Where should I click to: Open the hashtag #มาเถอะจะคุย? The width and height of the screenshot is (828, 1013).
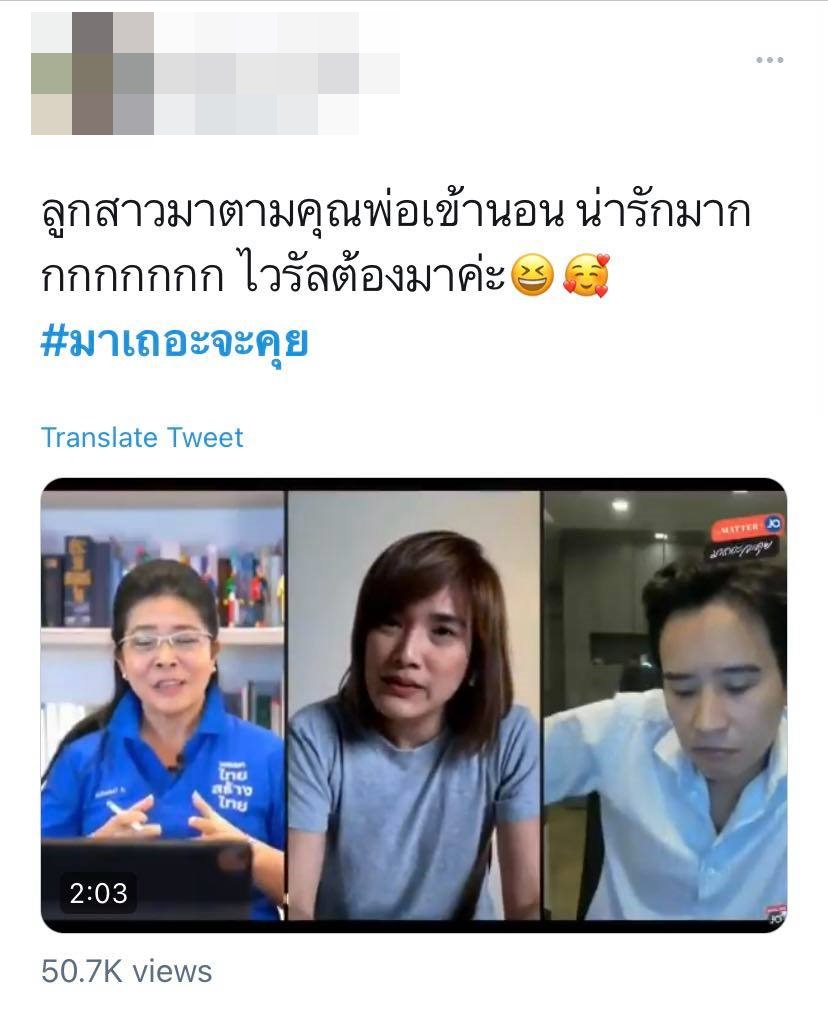[174, 343]
